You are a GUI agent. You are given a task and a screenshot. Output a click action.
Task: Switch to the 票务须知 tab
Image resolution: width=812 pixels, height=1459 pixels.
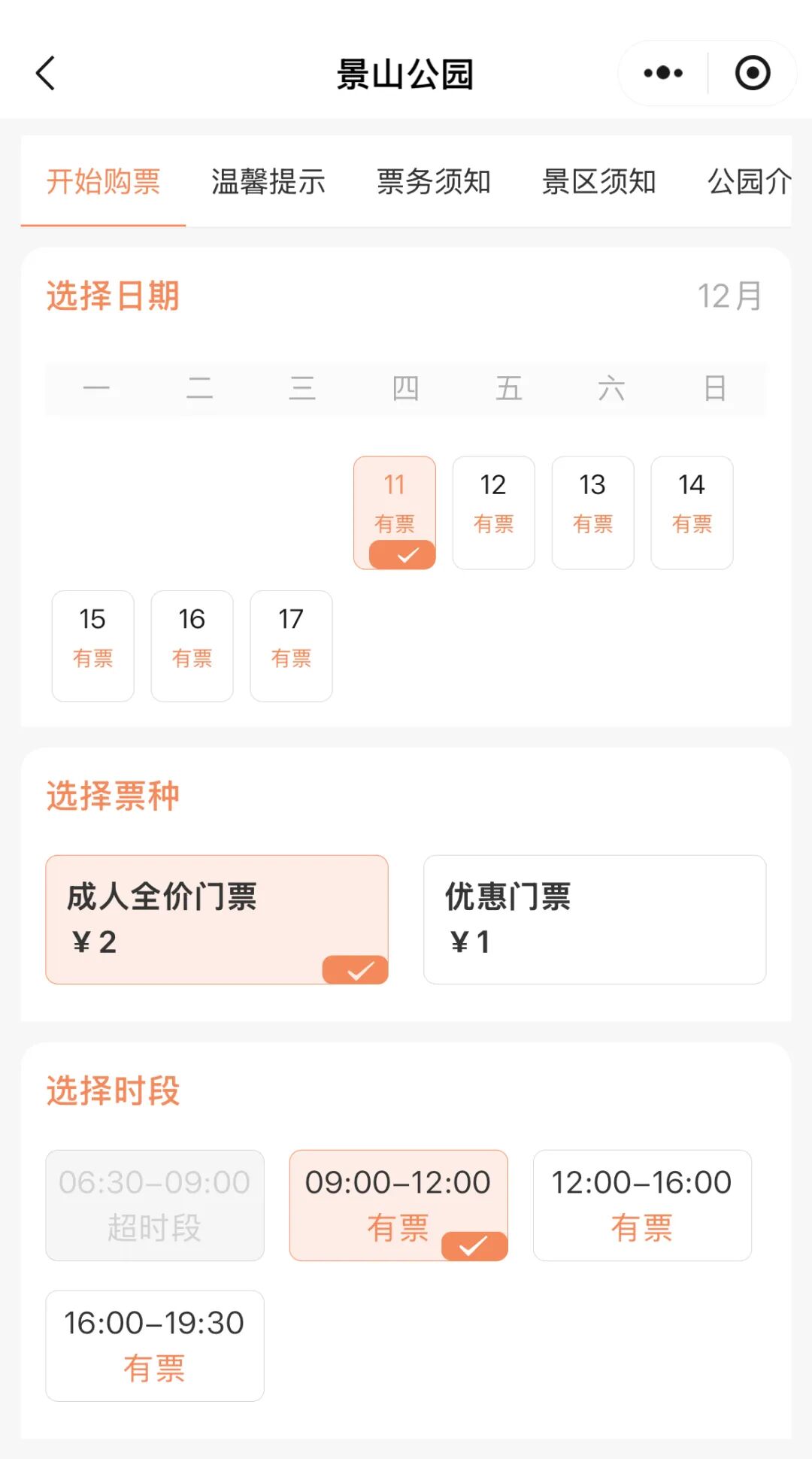coord(434,182)
